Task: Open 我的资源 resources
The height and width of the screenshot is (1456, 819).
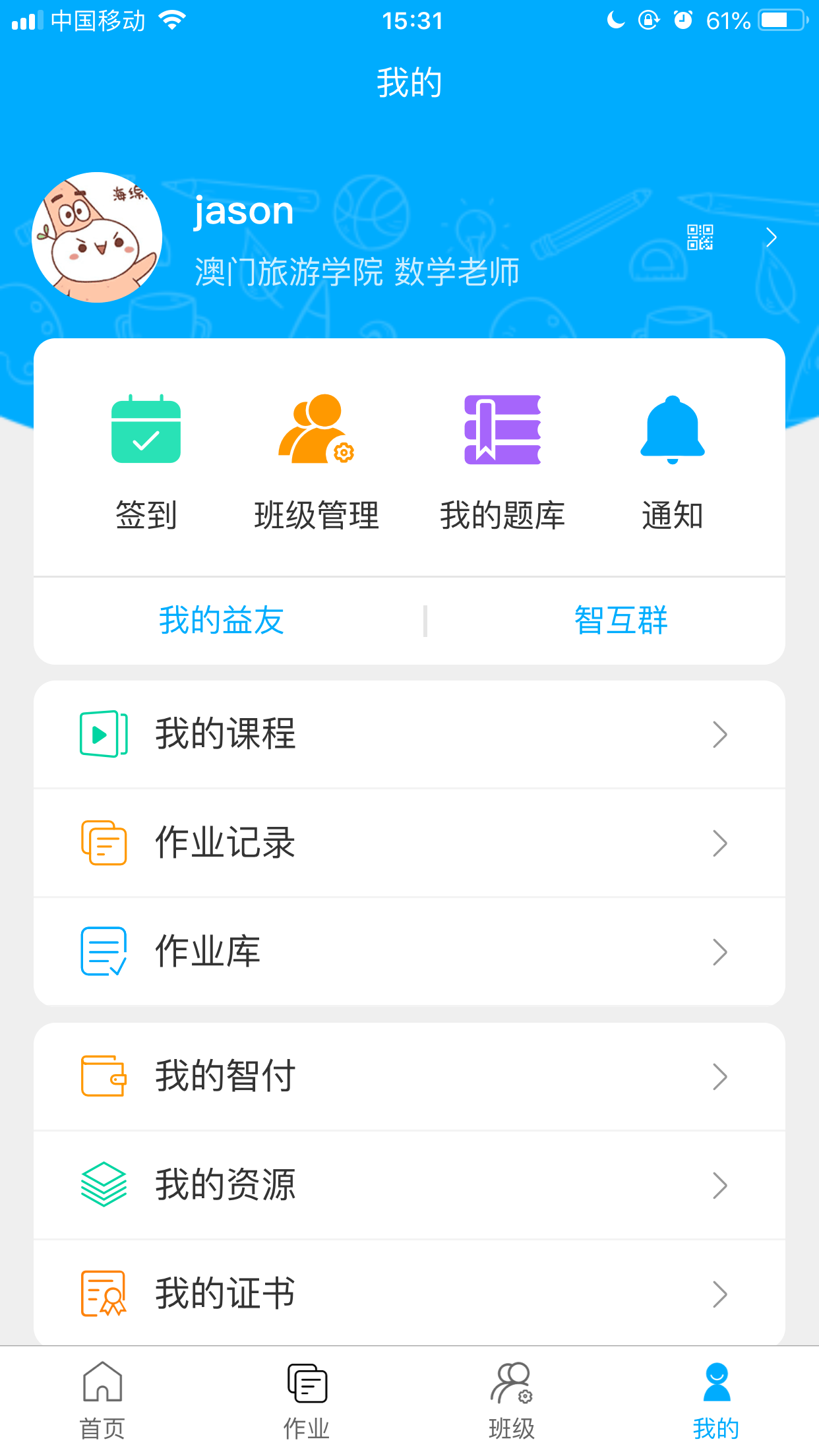Action: coord(409,1185)
